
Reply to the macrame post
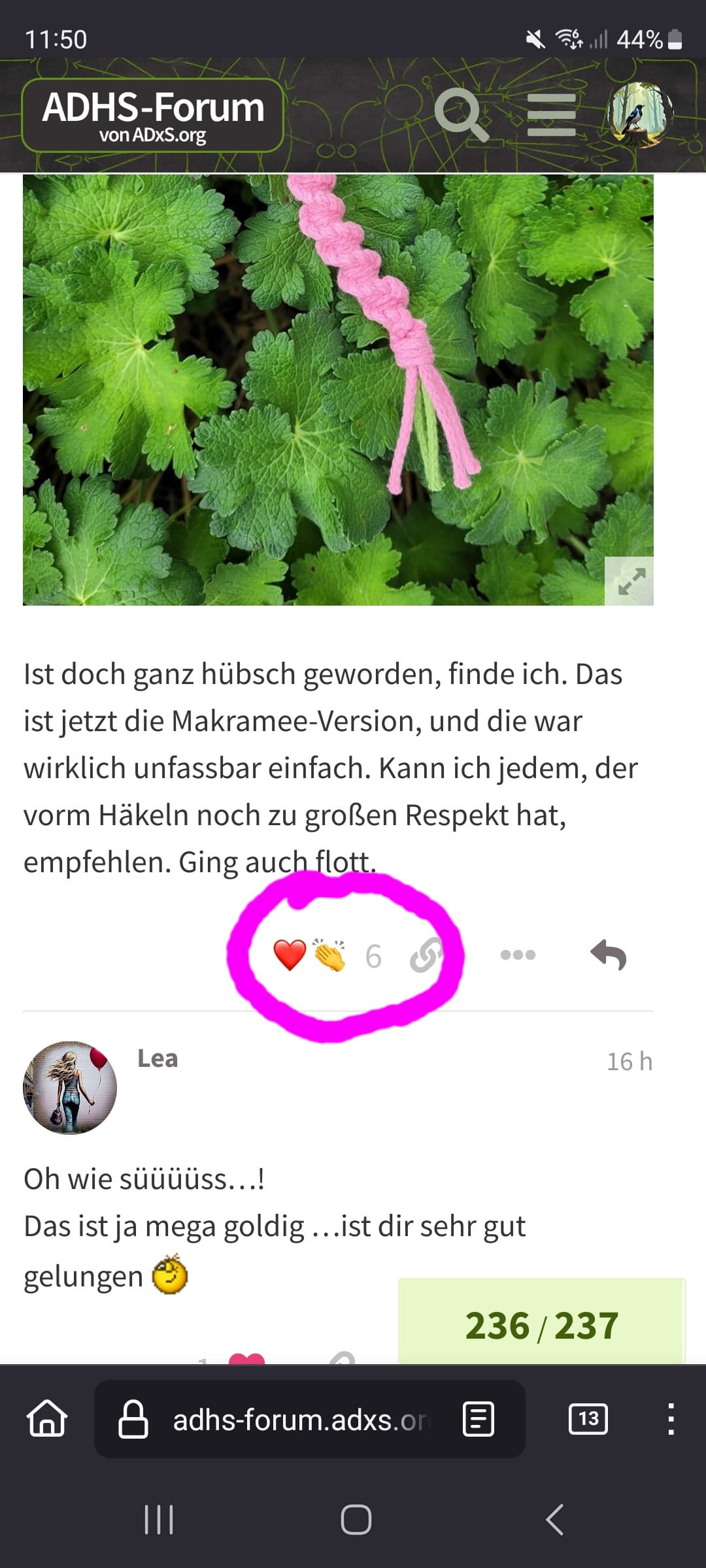pos(608,955)
